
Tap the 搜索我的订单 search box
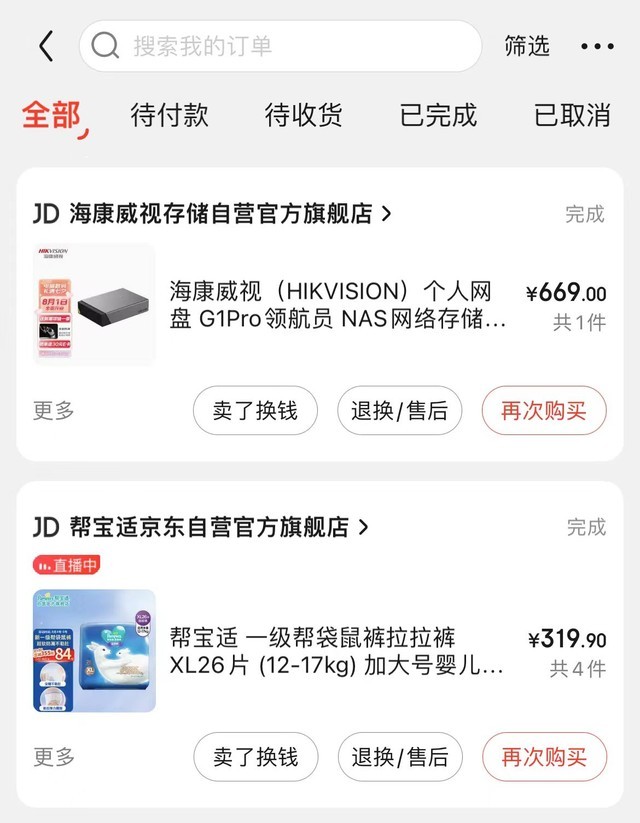280,46
